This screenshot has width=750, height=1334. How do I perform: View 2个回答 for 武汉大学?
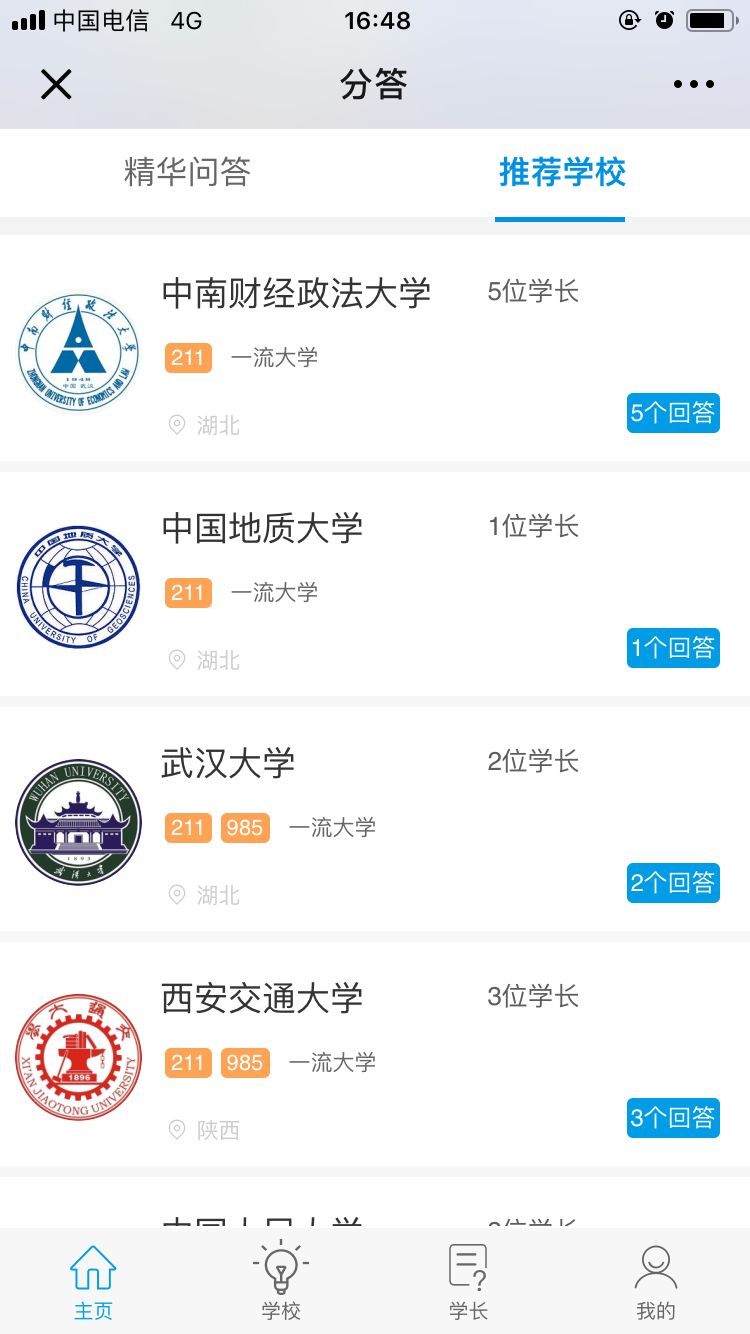tap(673, 883)
